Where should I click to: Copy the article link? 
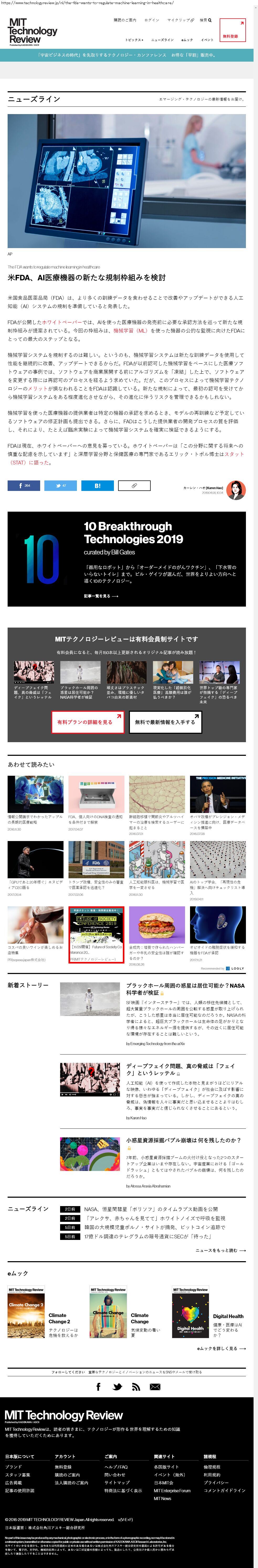pos(134,485)
